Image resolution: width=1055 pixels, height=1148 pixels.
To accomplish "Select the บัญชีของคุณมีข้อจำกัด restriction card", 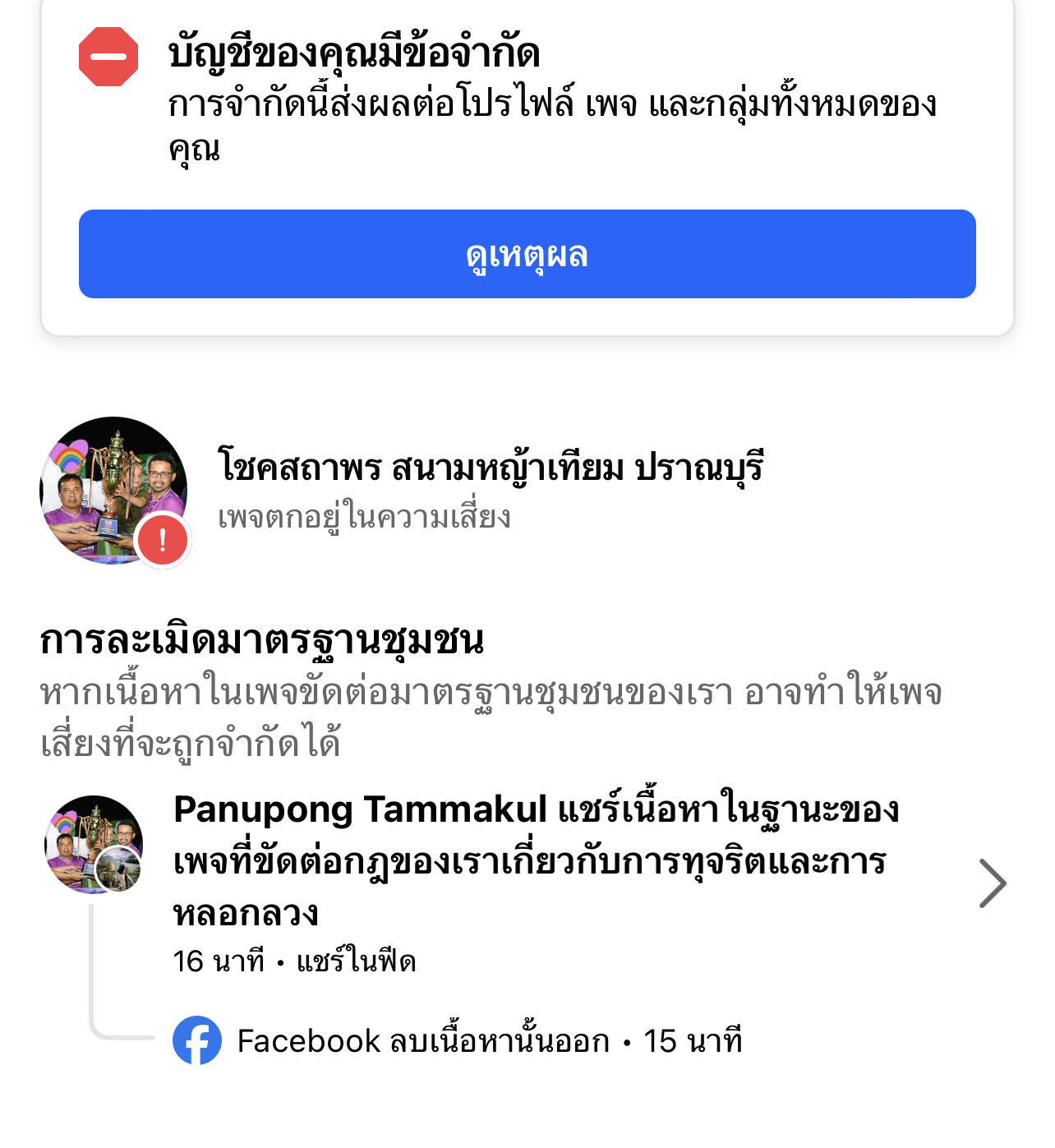I will click(527, 164).
